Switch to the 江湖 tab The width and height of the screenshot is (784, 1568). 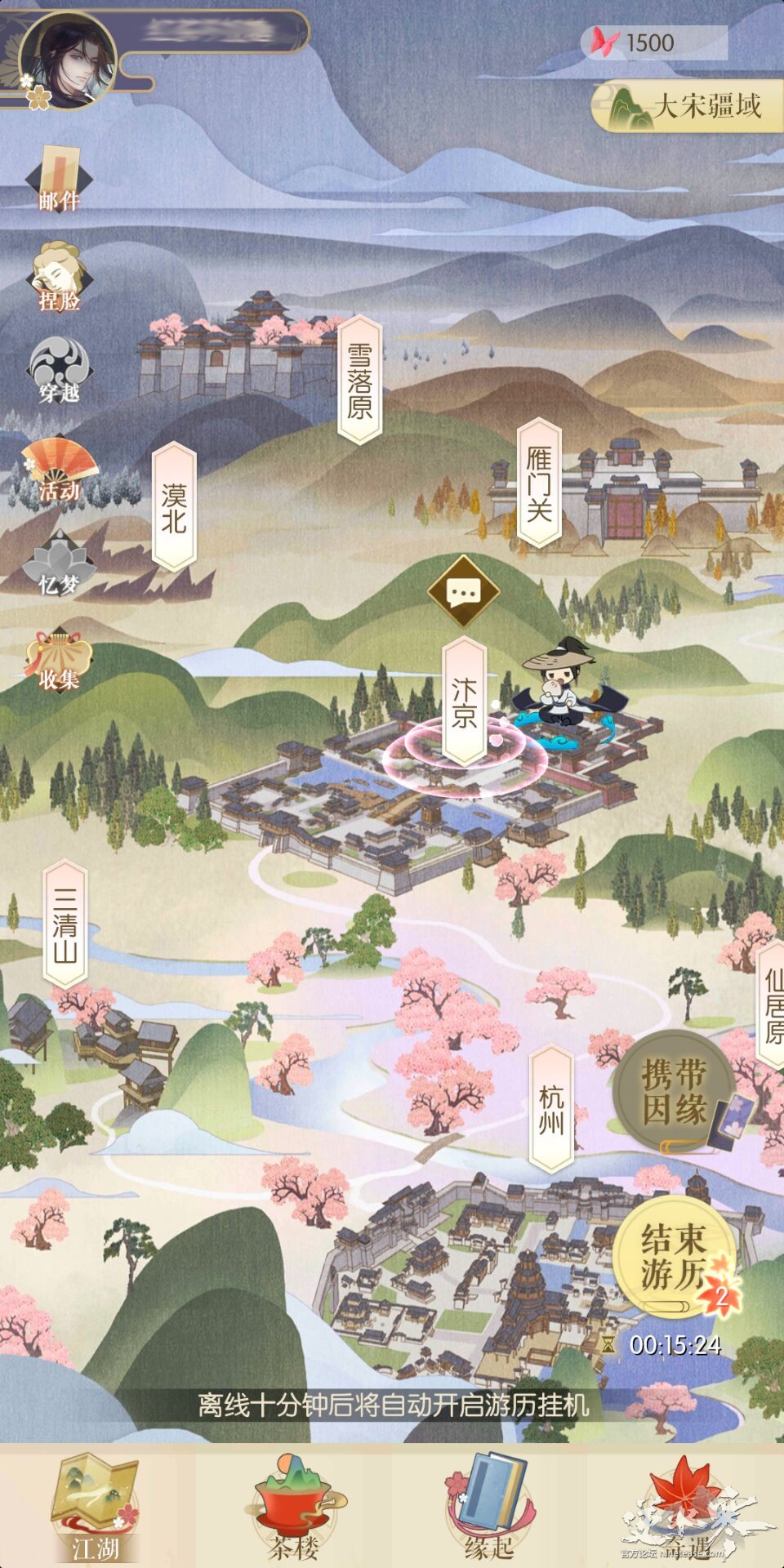[x=96, y=1511]
